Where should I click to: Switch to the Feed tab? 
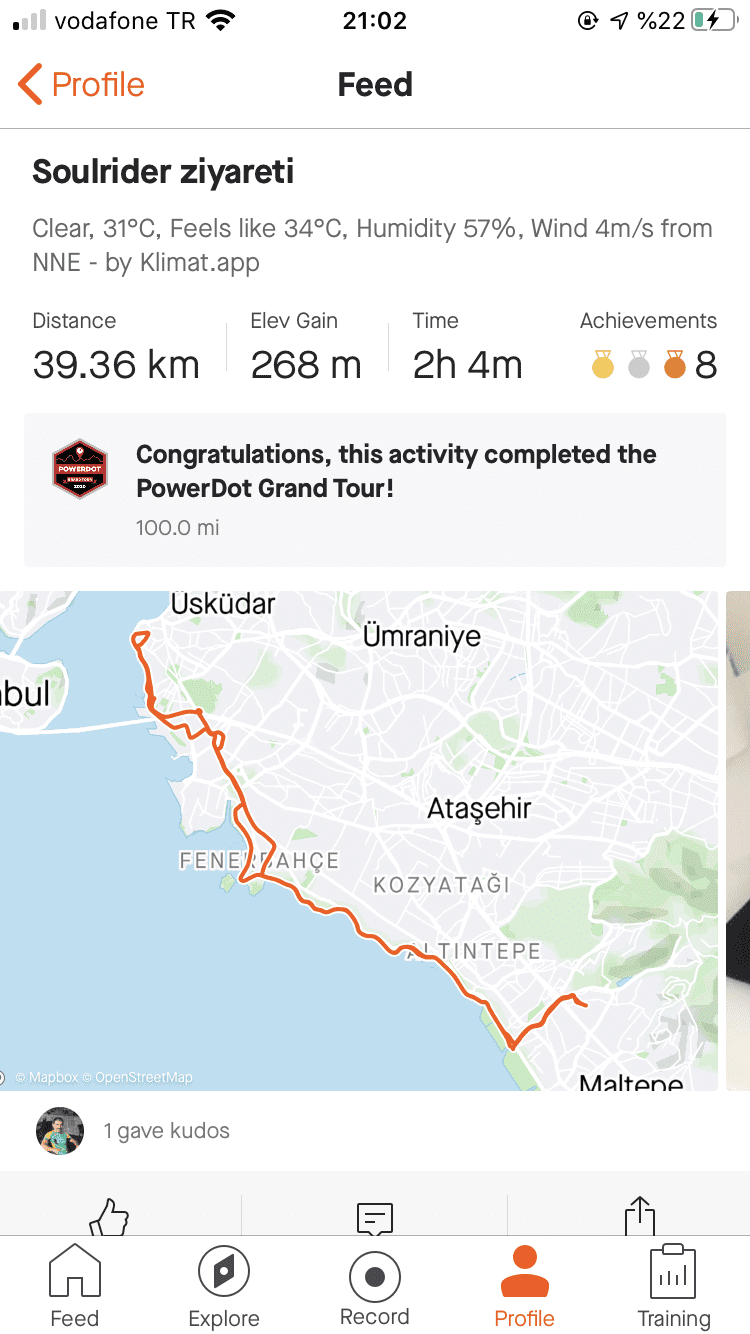point(75,1286)
